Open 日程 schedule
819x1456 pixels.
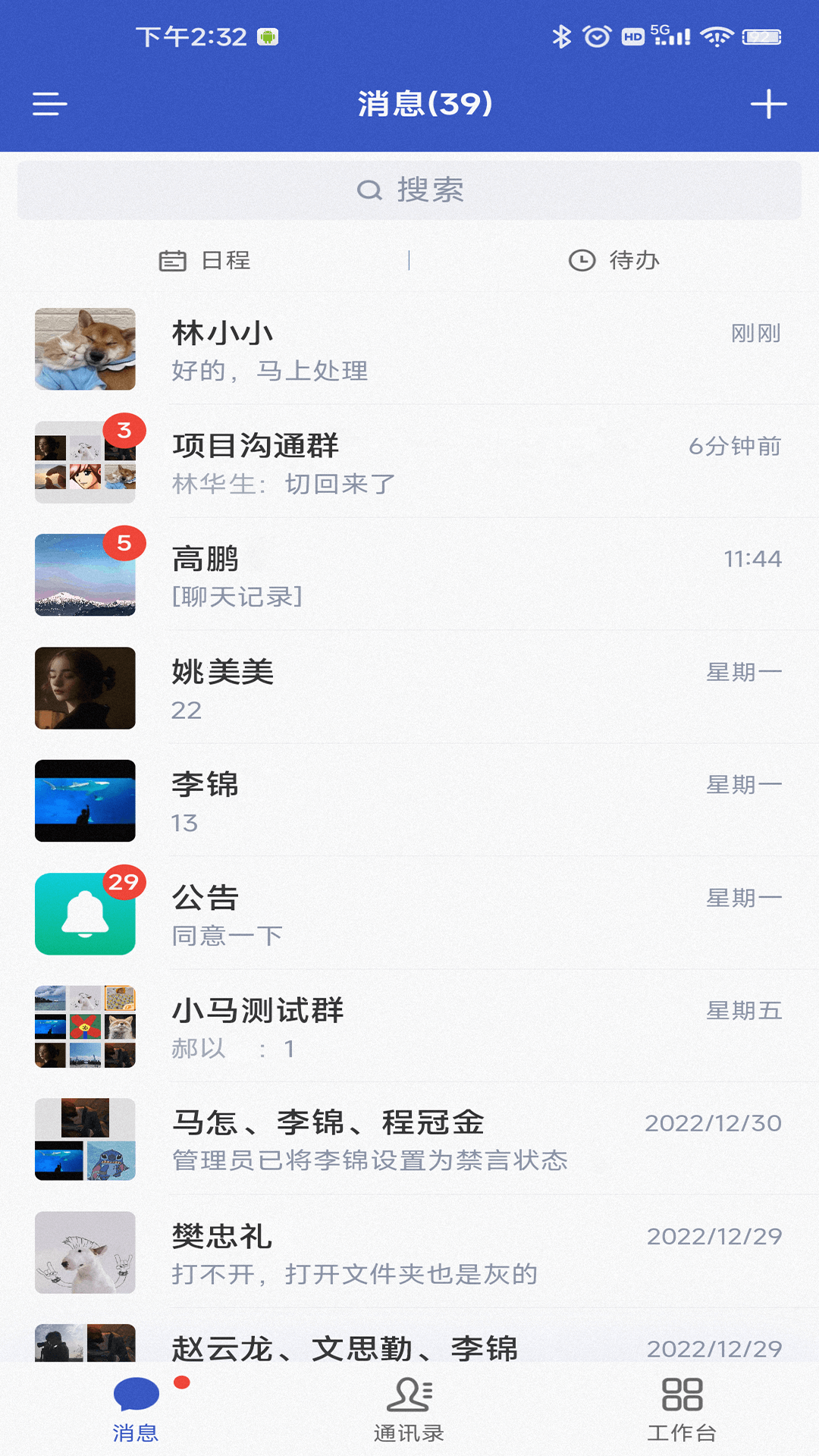click(205, 261)
